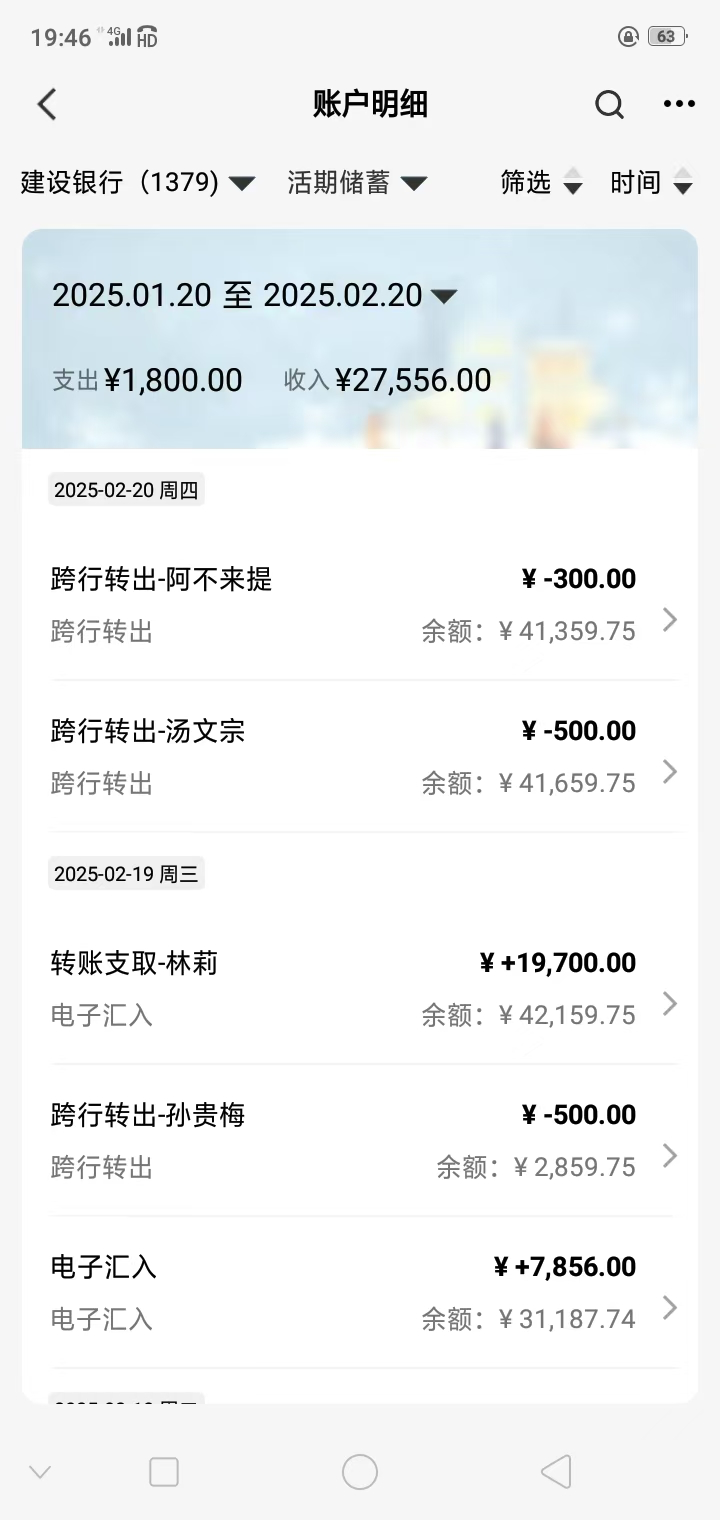Open the 跨行转出-阿不来提 transaction details
Viewport: 720px width, 1520px height.
(x=360, y=605)
